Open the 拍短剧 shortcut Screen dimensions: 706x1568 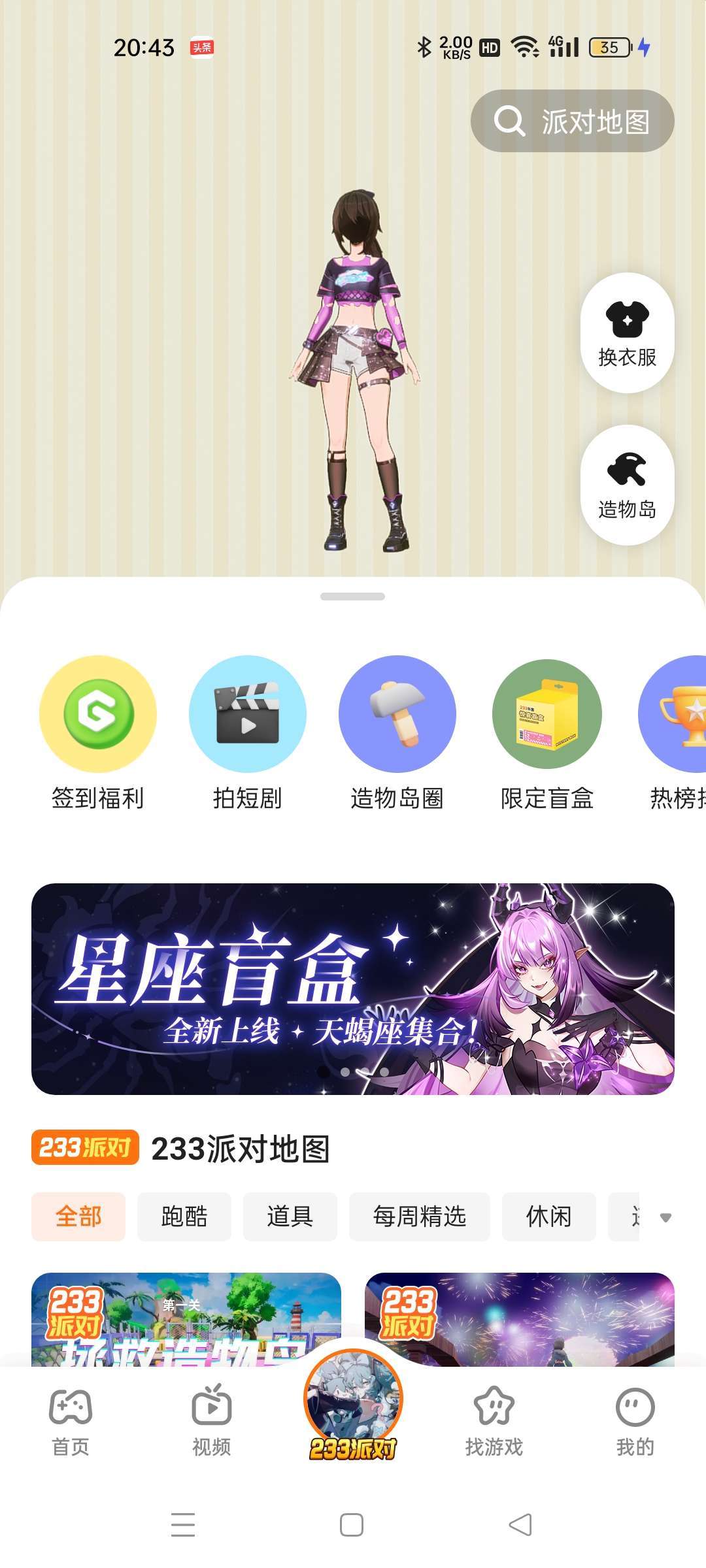coord(247,732)
